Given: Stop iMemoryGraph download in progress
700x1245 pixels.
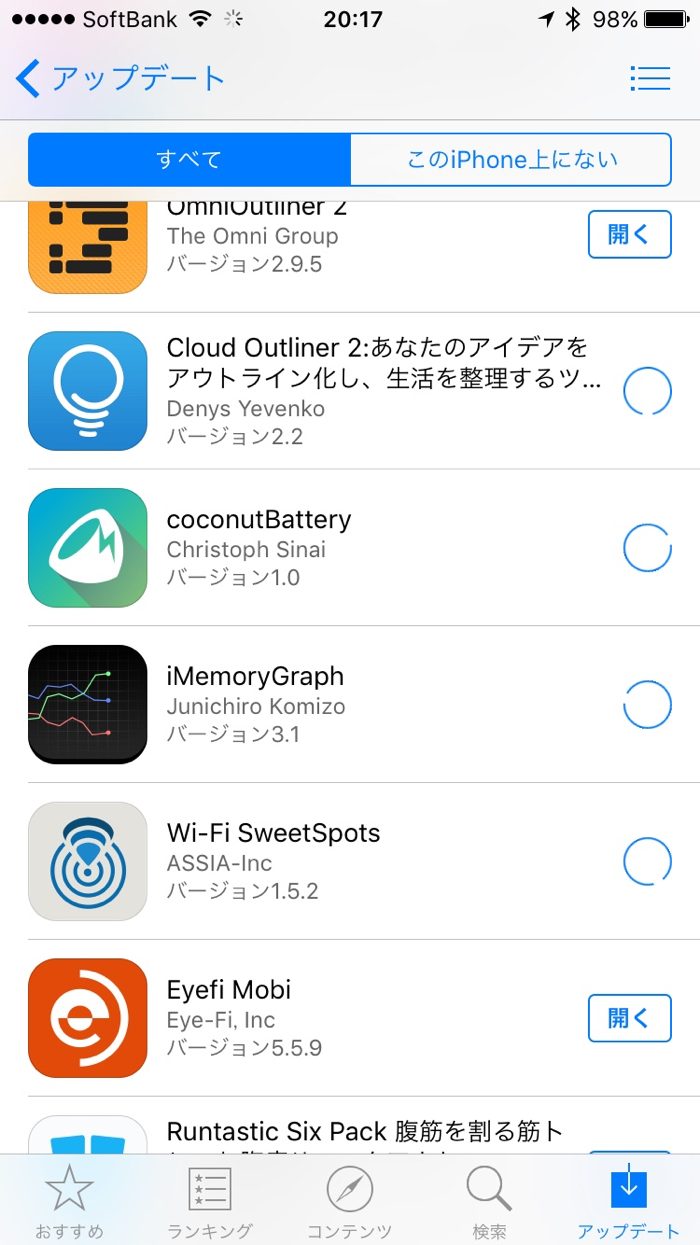Looking at the screenshot, I should (x=647, y=704).
